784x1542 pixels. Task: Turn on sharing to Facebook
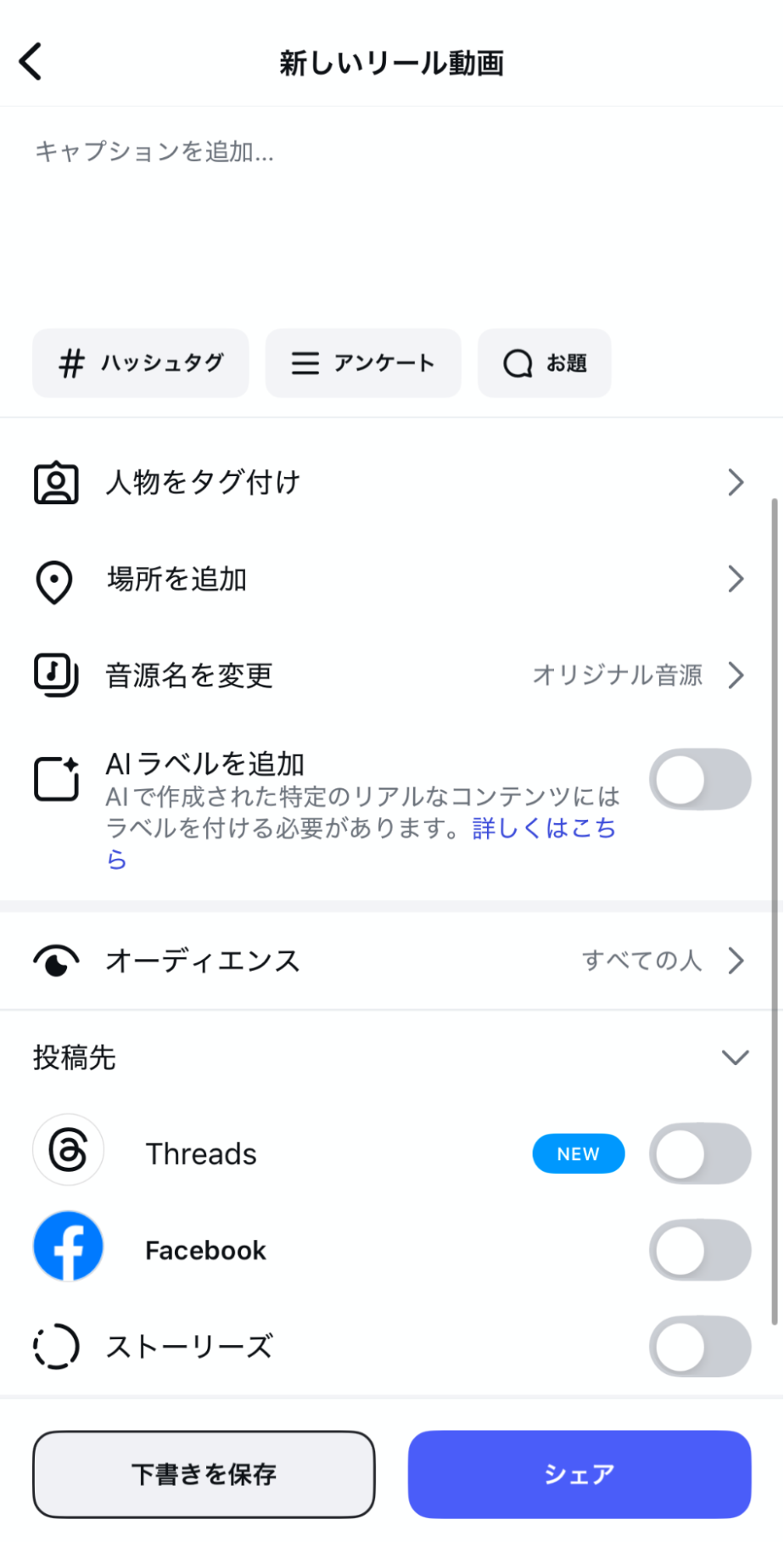pos(700,1250)
